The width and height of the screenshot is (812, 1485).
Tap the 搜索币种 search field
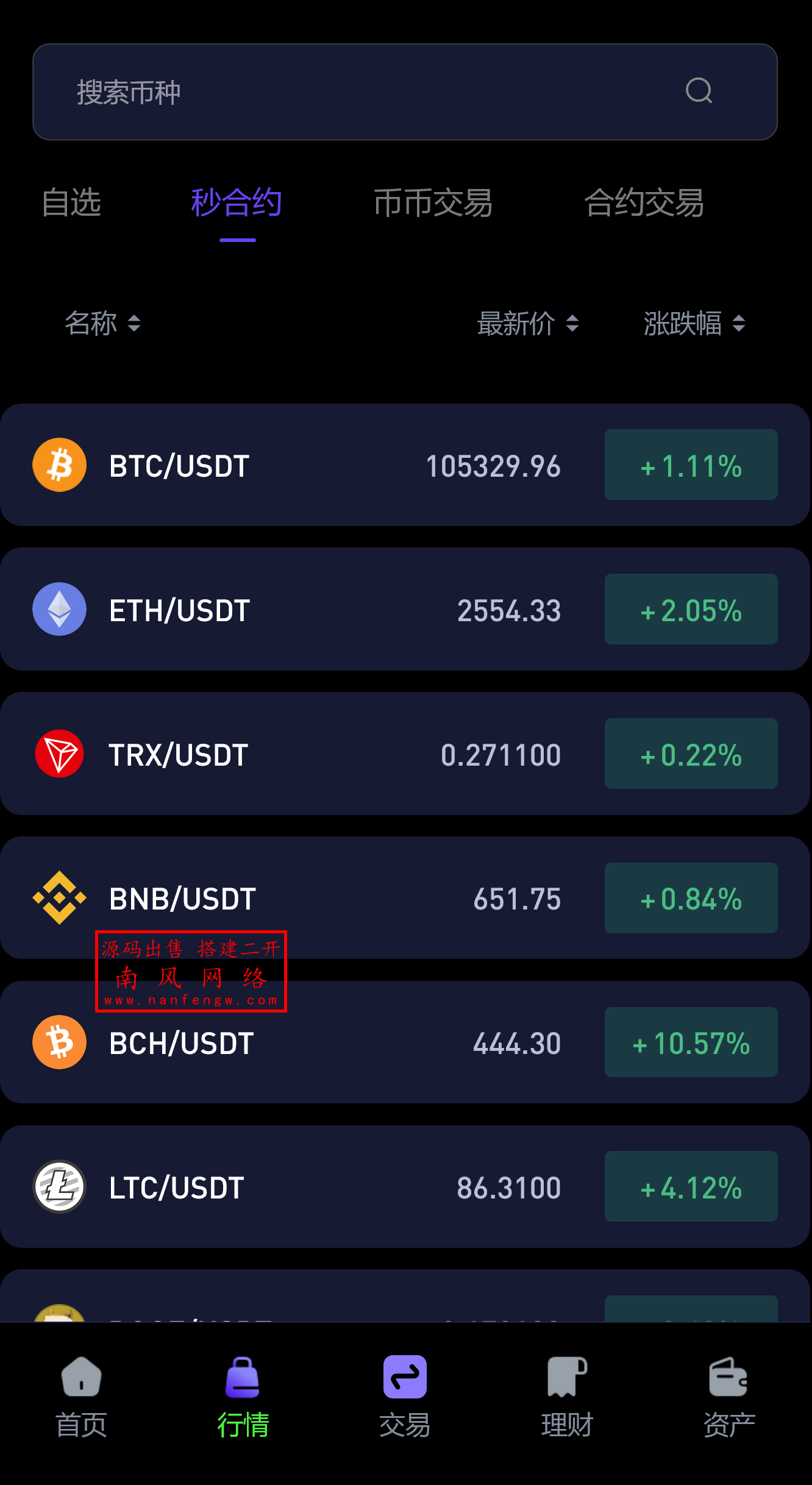point(366,92)
